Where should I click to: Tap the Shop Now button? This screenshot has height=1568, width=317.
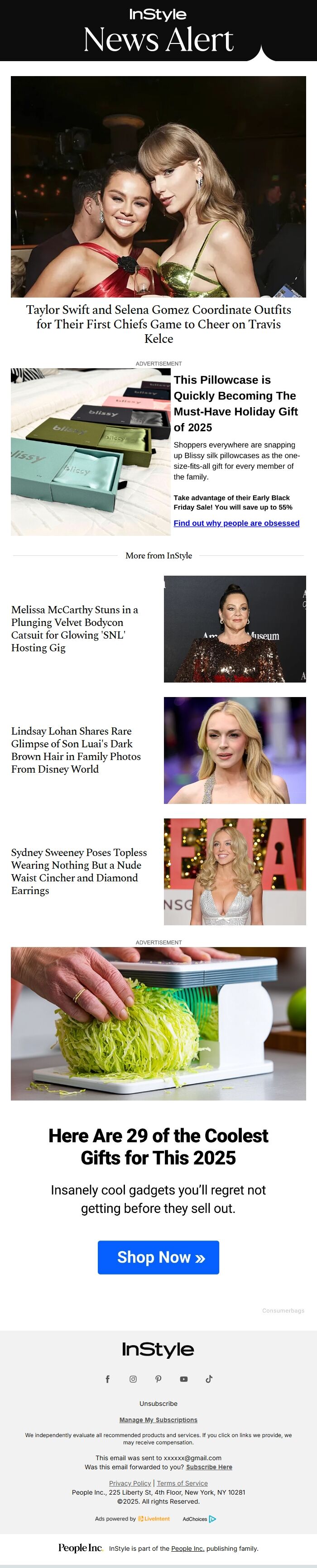tap(158, 1257)
